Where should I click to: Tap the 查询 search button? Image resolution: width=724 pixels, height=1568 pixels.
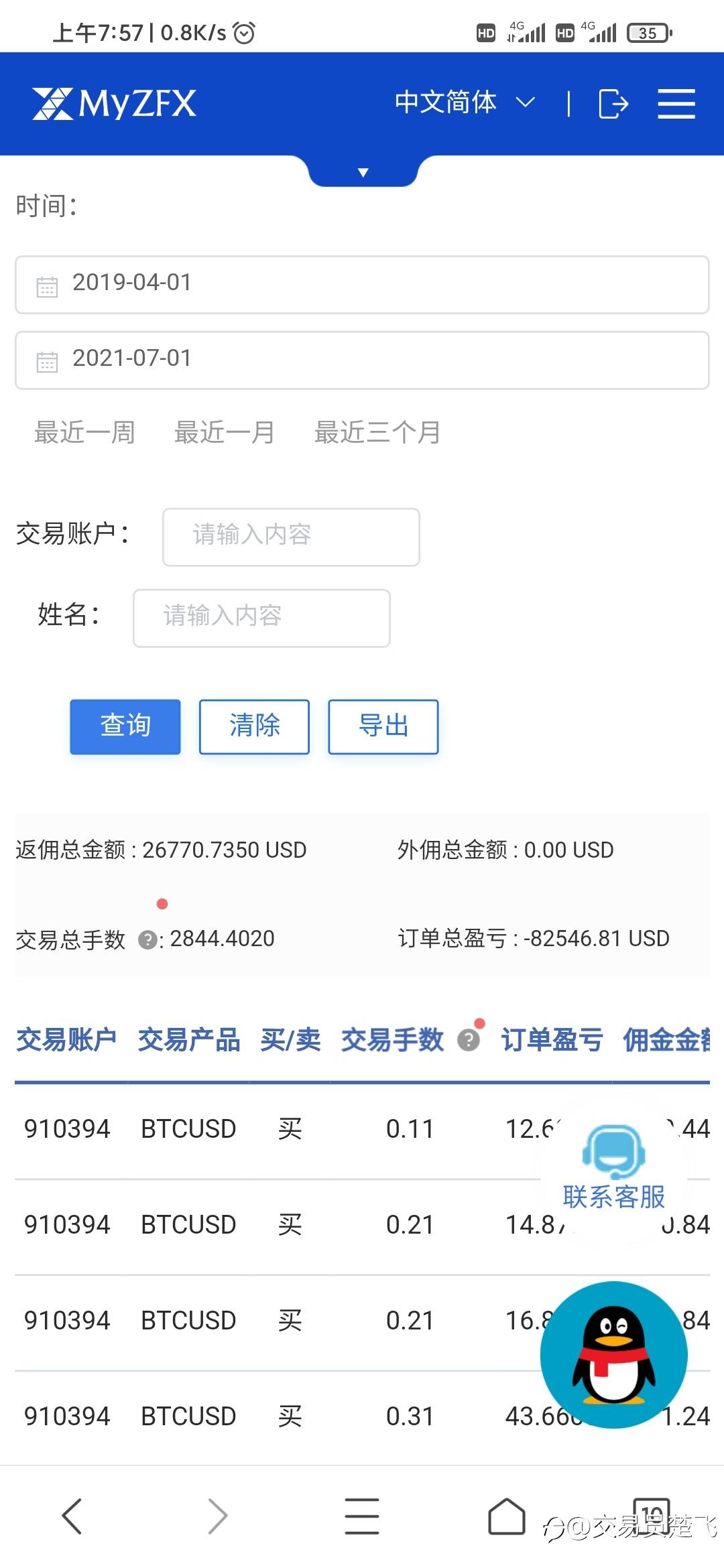(x=125, y=726)
